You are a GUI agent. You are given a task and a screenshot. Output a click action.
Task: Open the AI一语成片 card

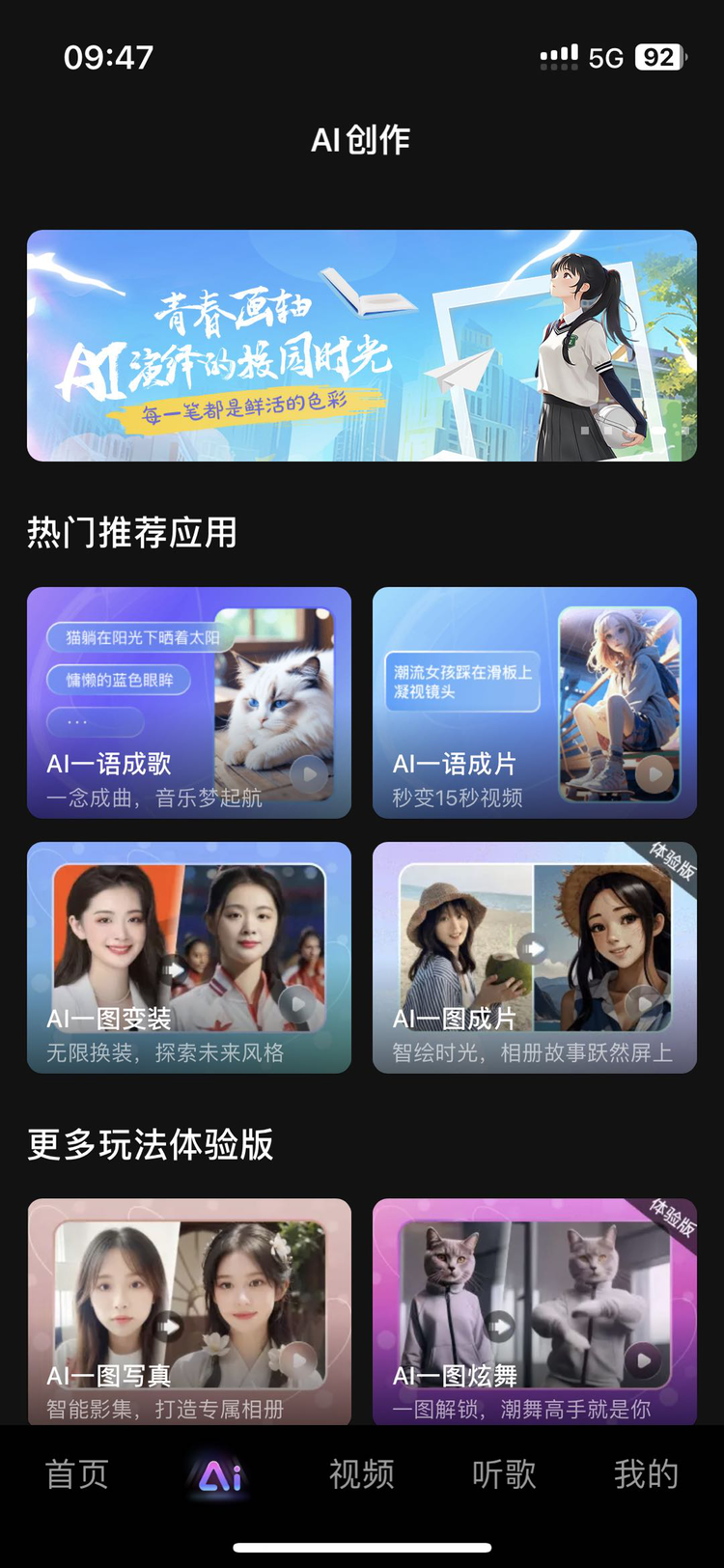click(x=535, y=703)
